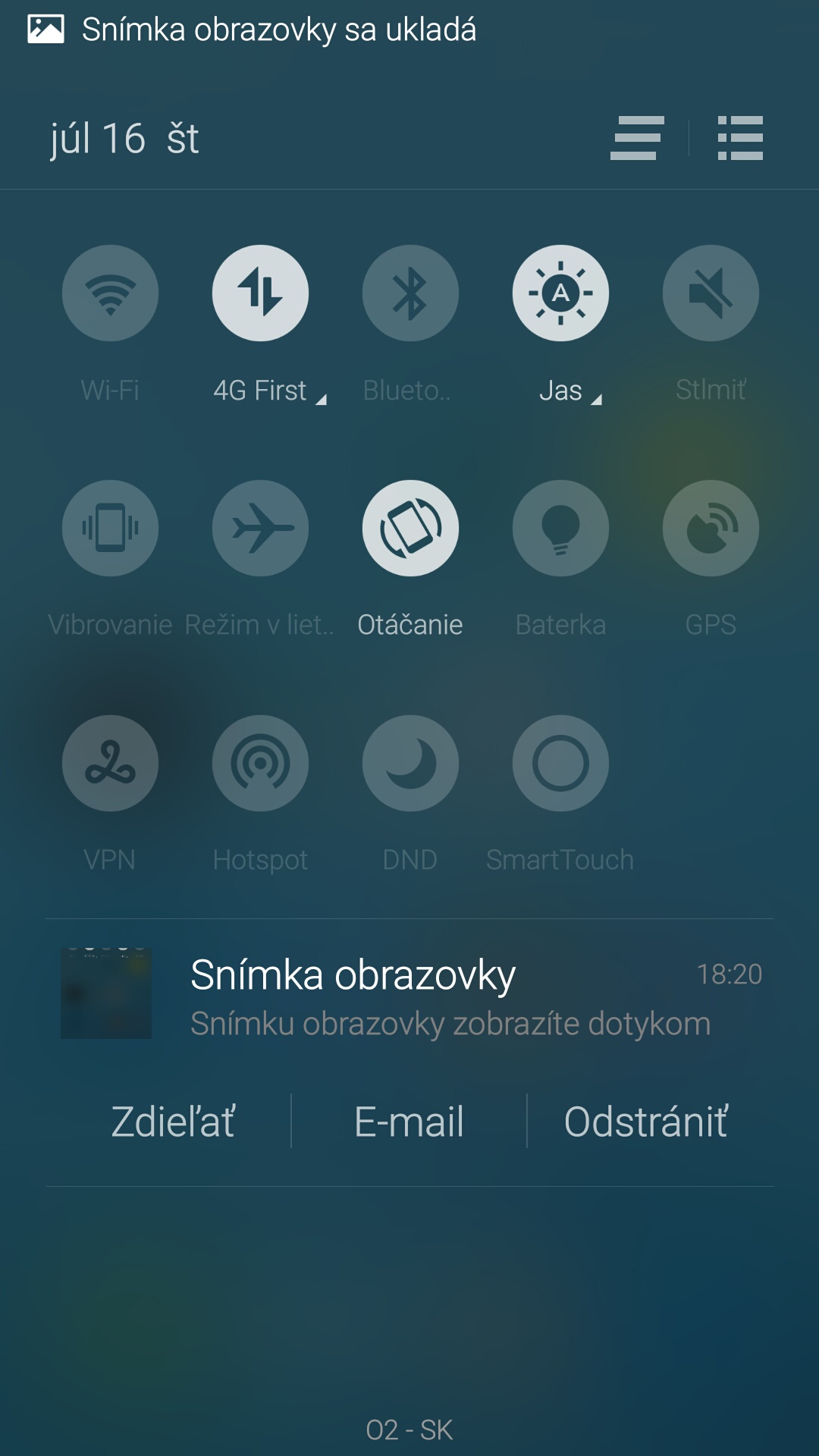The height and width of the screenshot is (1456, 819).
Task: Turn on the Baterka flashlight
Action: [560, 528]
